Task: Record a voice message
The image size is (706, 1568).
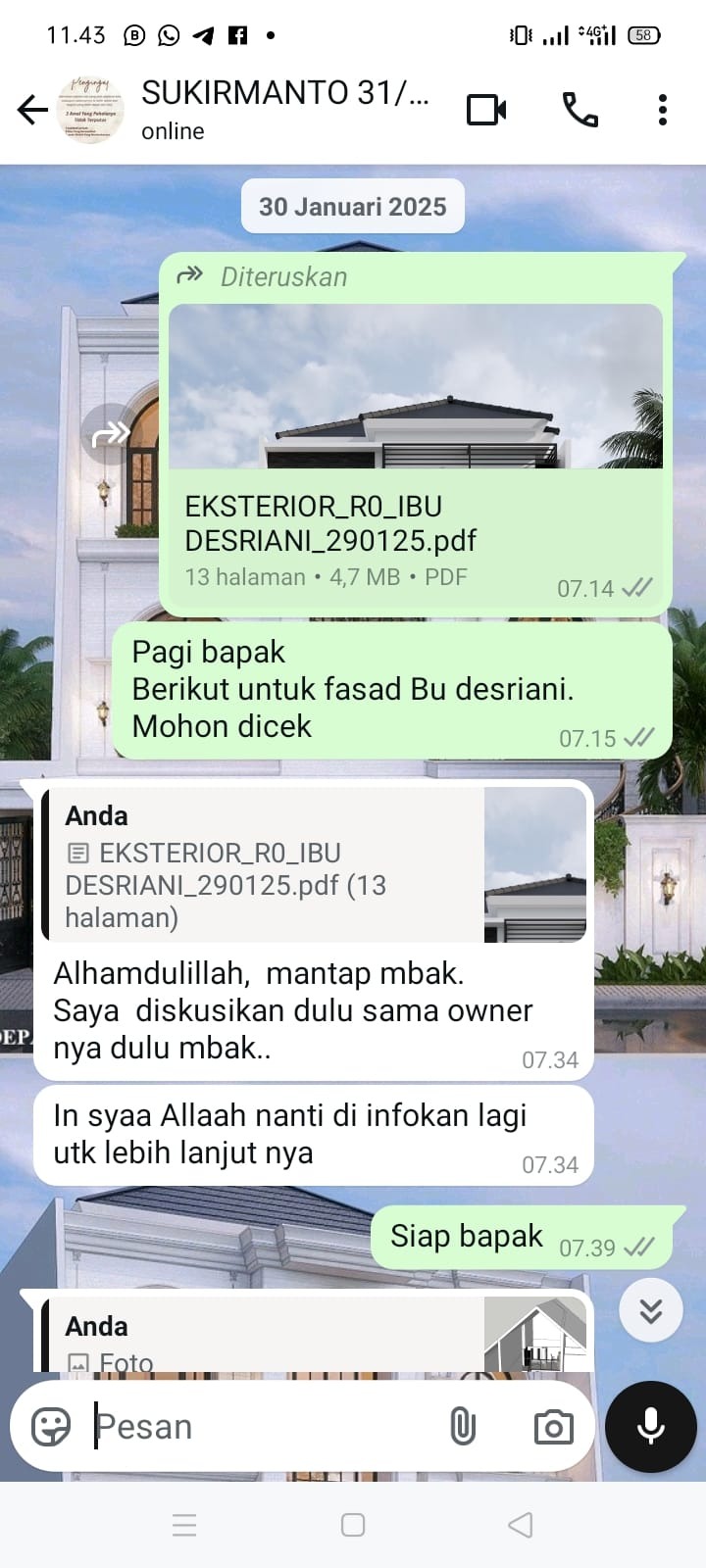Action: (x=651, y=1427)
